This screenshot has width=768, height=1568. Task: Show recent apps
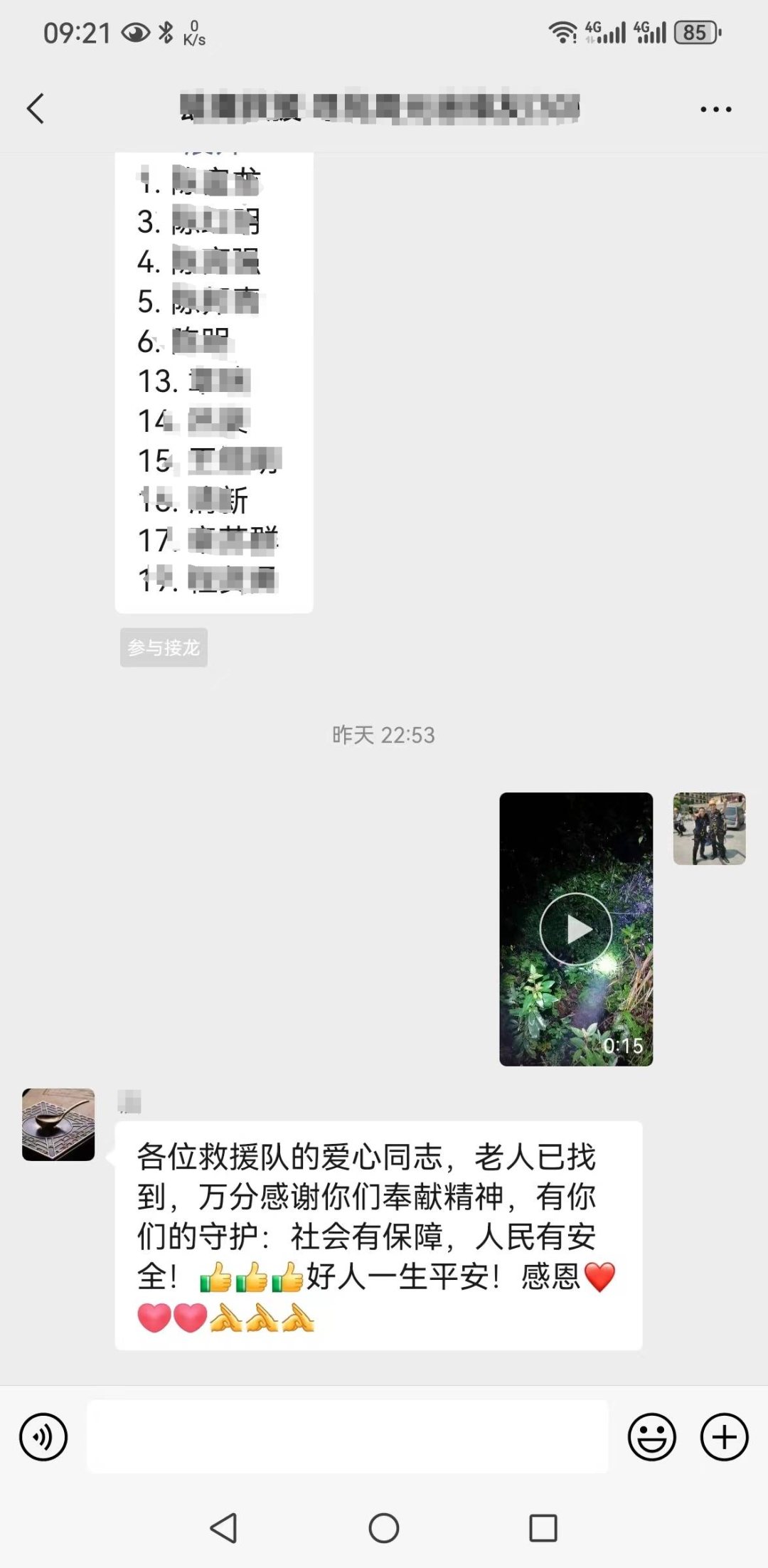tap(543, 1527)
